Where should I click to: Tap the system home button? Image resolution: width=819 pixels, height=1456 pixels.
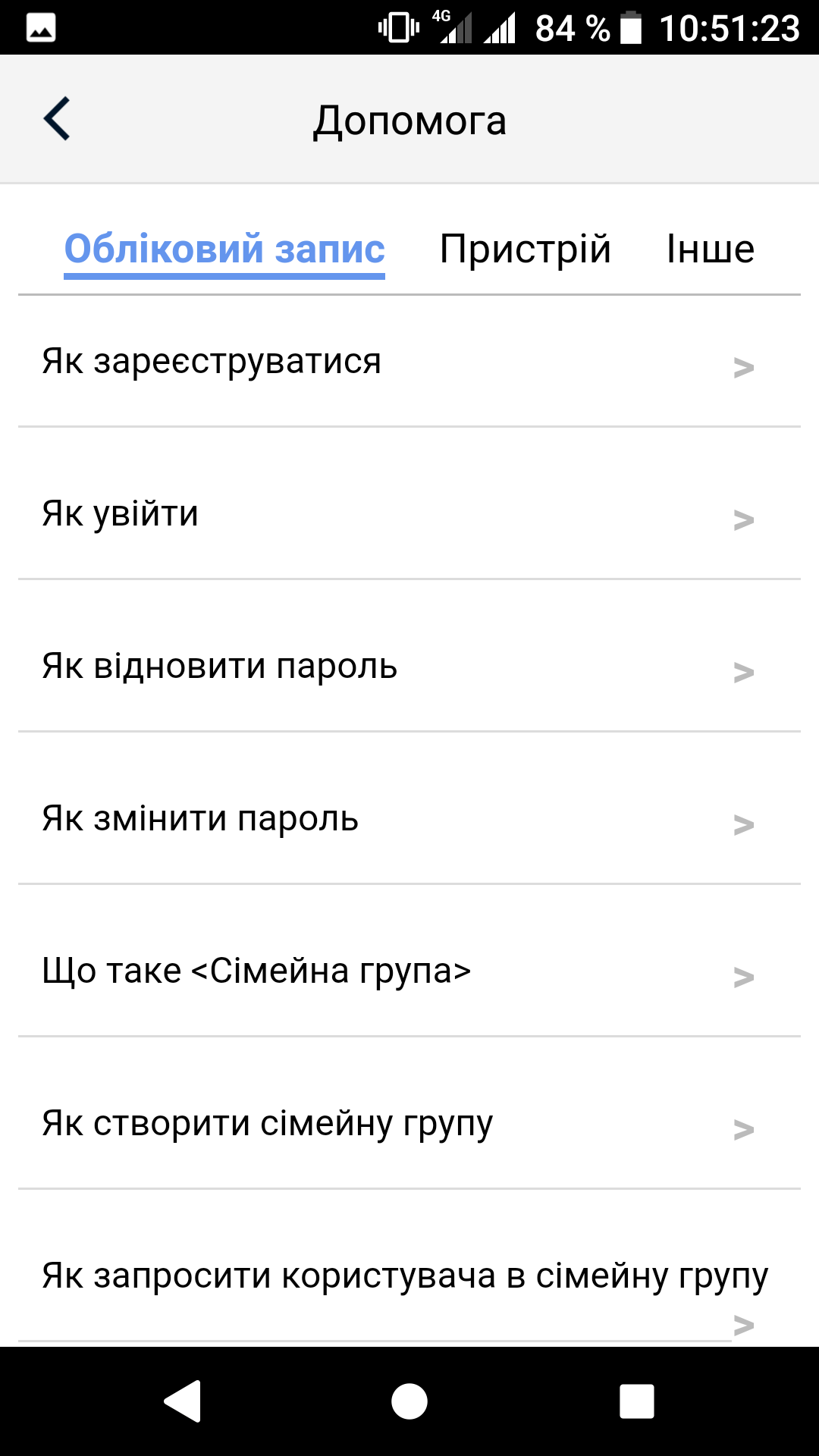tap(409, 1401)
